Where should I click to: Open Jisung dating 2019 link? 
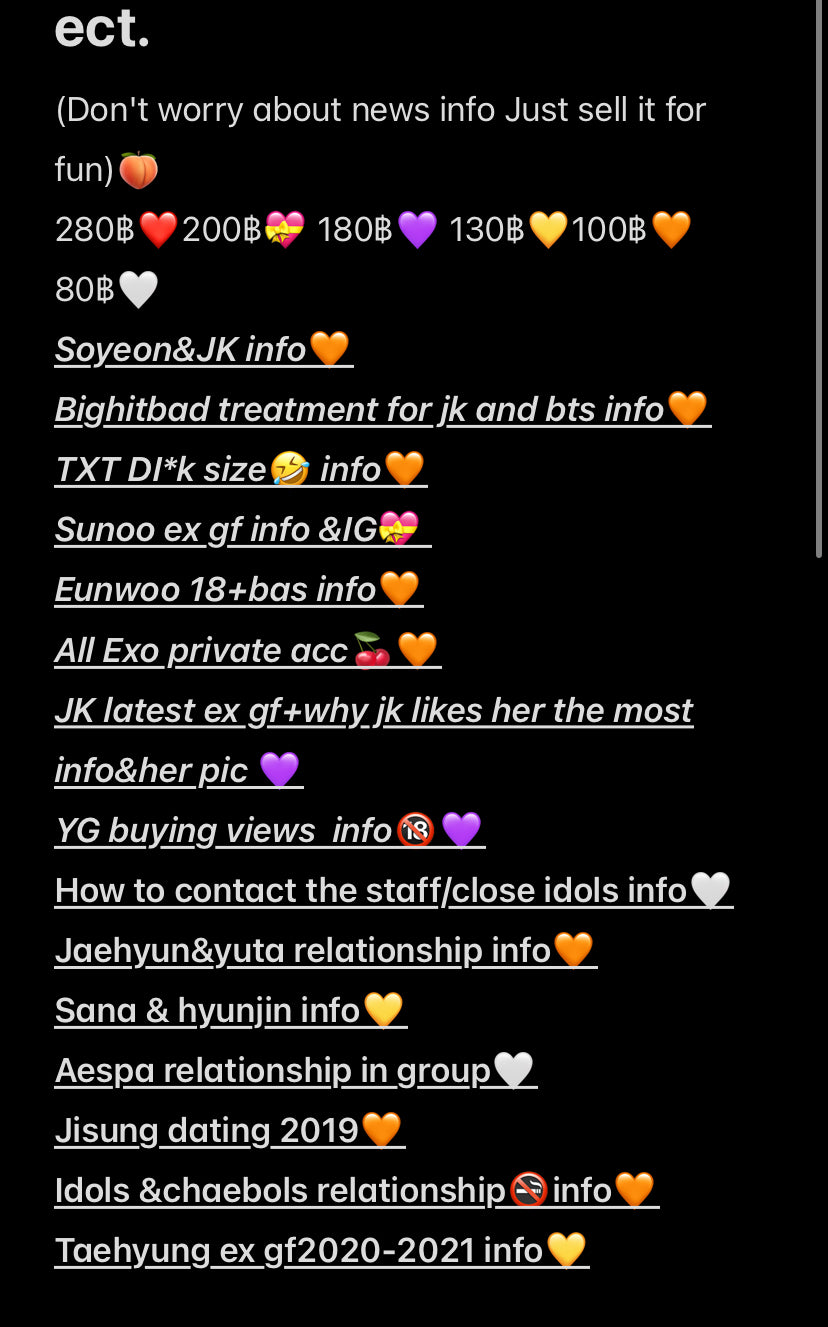click(x=206, y=1131)
